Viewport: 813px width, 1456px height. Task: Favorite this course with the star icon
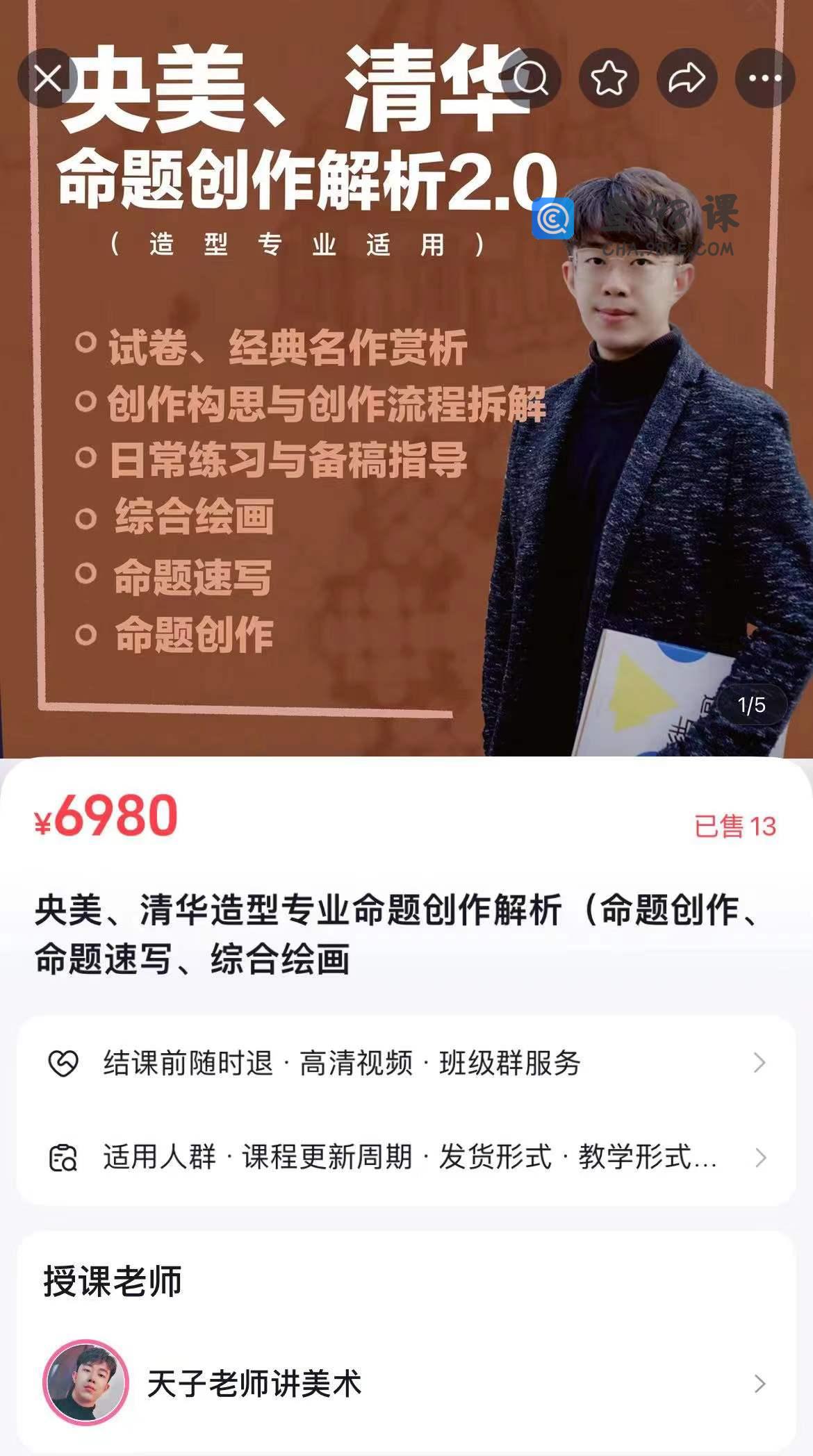(x=609, y=78)
